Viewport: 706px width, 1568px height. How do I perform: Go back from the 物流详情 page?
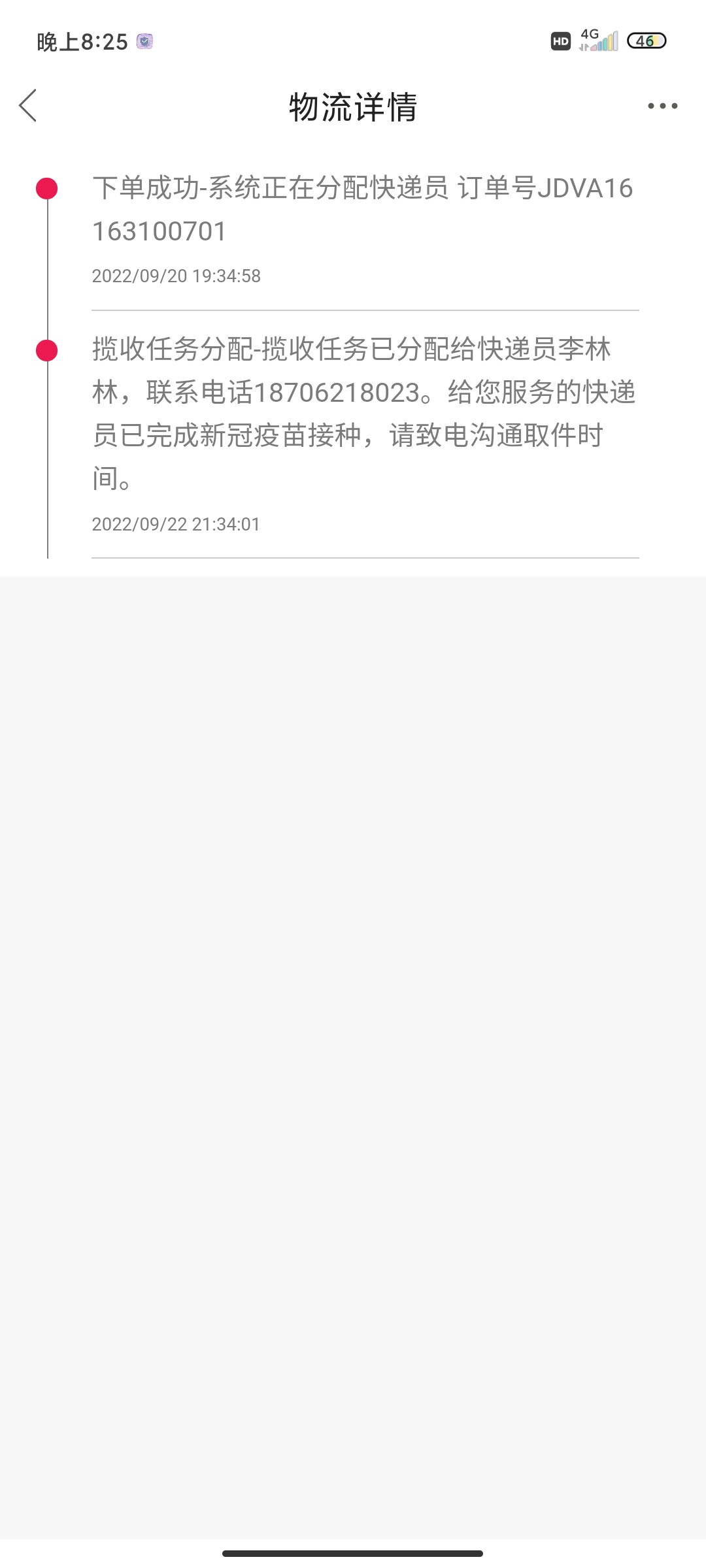tap(28, 106)
